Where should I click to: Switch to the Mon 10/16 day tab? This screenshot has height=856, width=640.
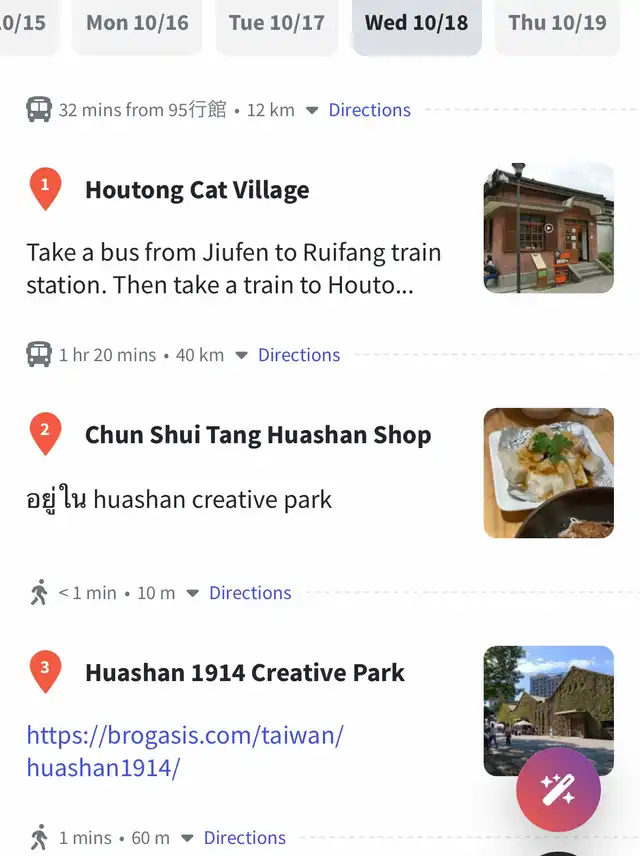(x=137, y=23)
